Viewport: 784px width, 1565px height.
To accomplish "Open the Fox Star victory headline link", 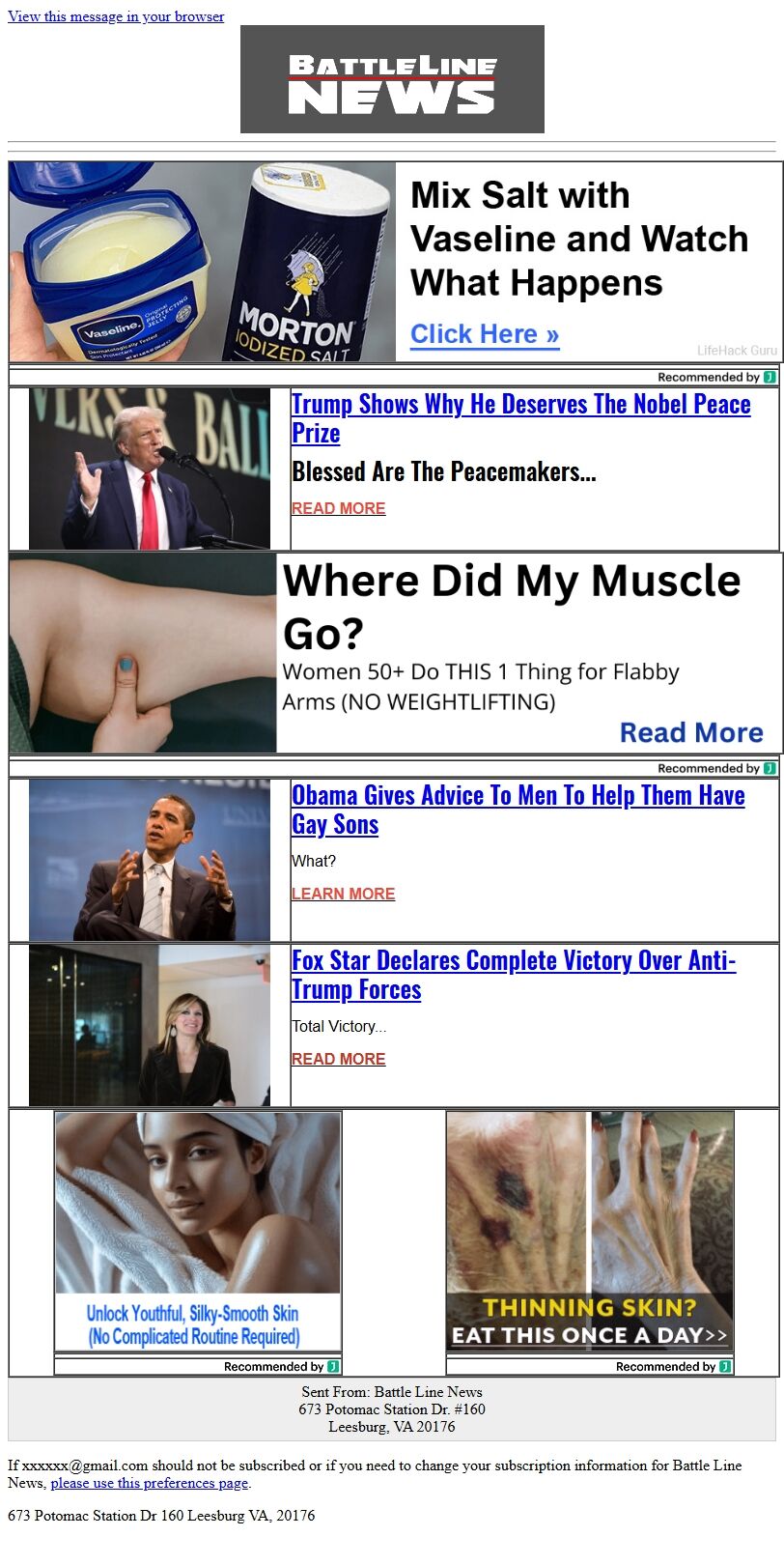I will (513, 974).
